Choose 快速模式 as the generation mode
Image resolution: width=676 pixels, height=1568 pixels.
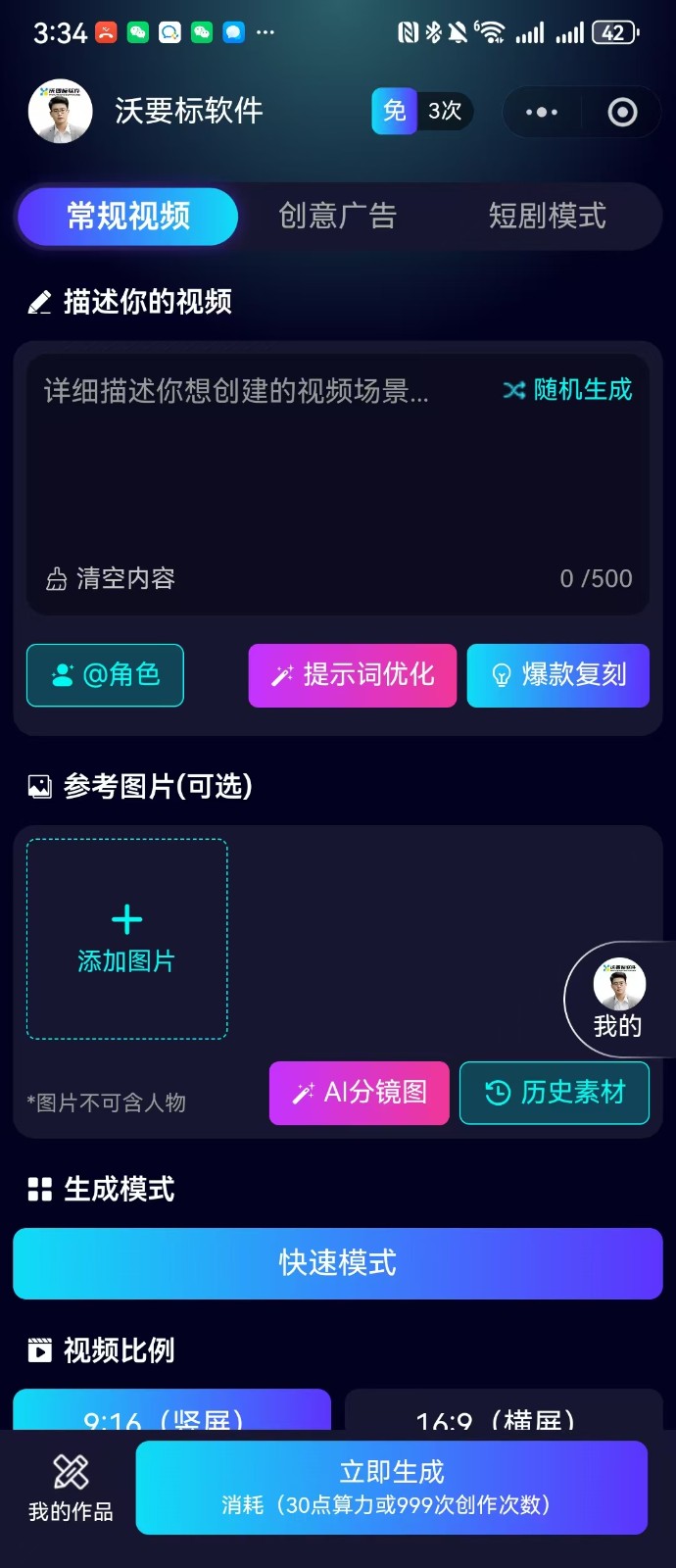[x=338, y=1263]
